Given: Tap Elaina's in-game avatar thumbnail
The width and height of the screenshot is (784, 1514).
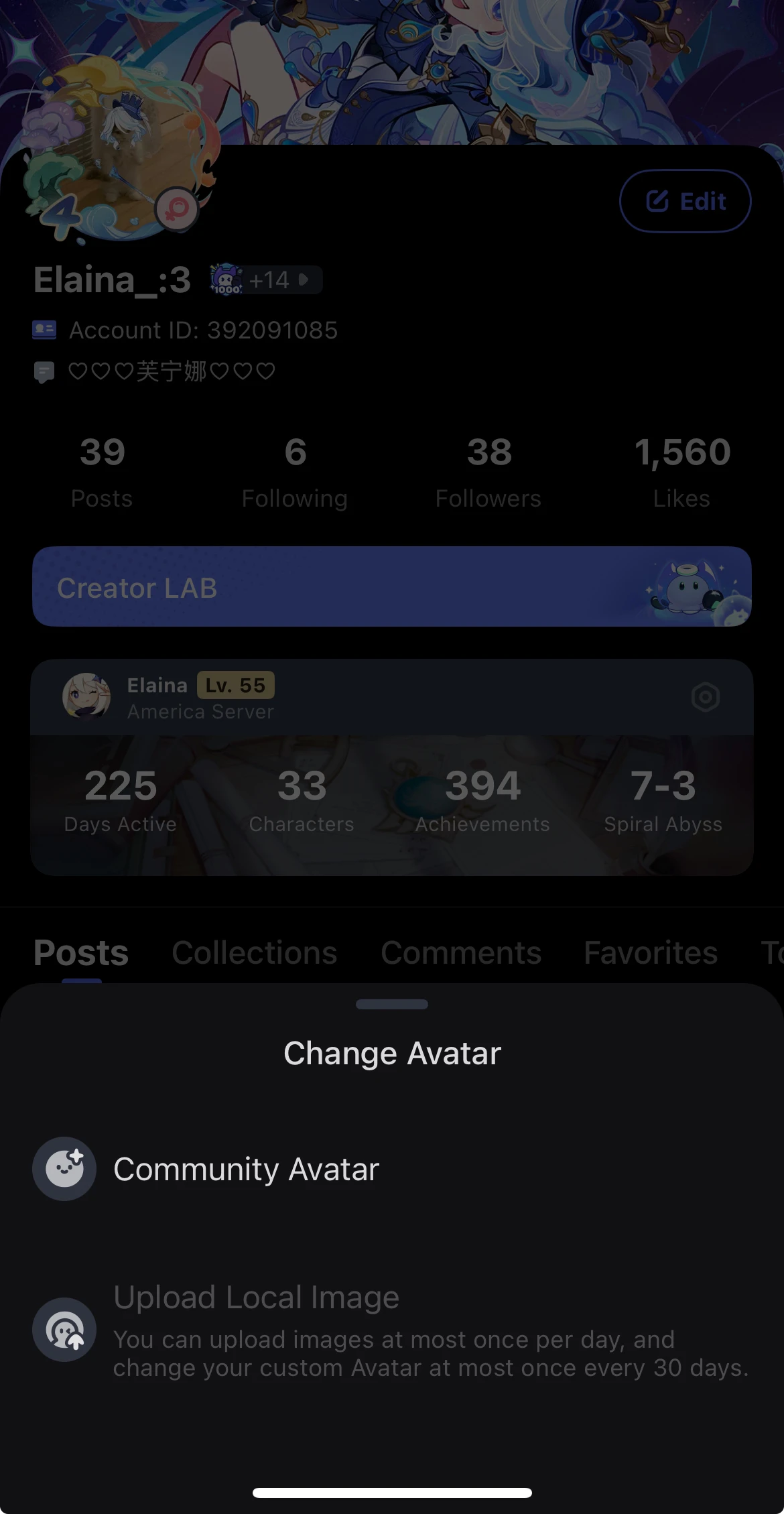Looking at the screenshot, I should pos(87,697).
